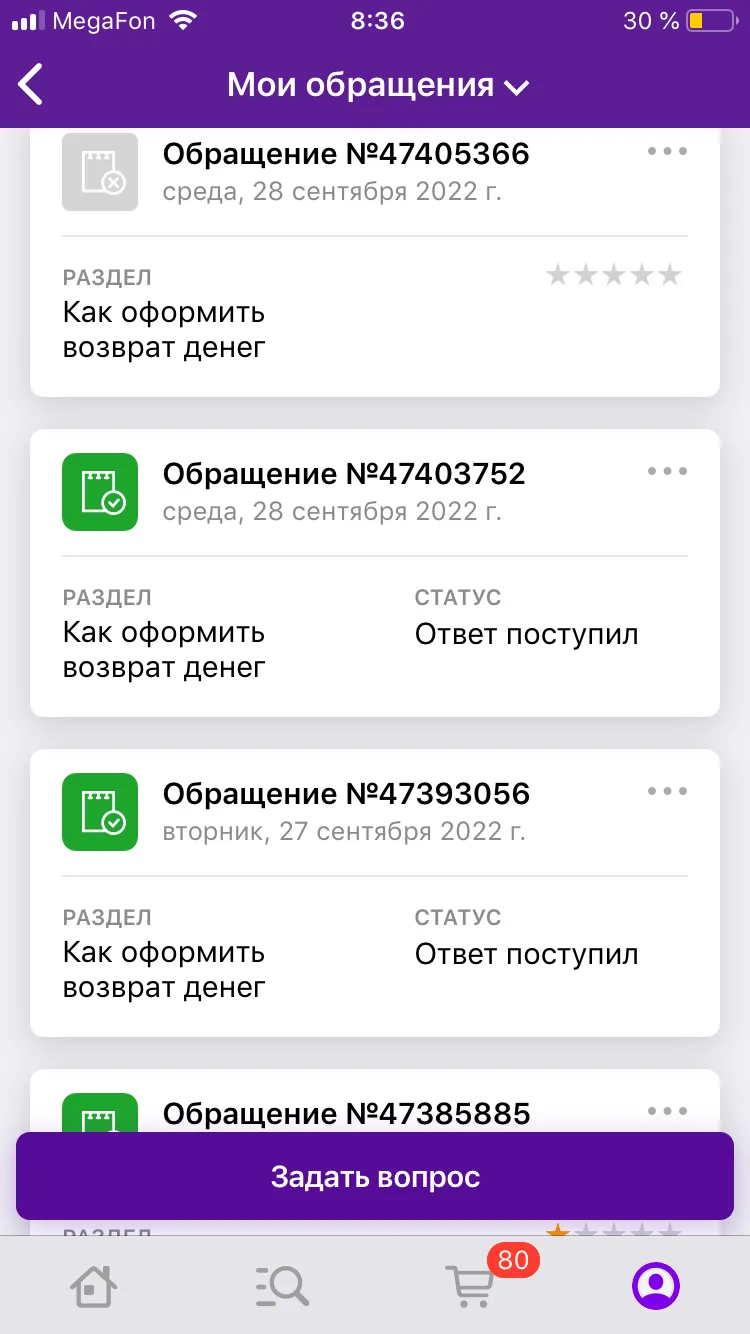750x1334 pixels.
Task: Open the card of Обращение №47403752
Action: [375, 573]
